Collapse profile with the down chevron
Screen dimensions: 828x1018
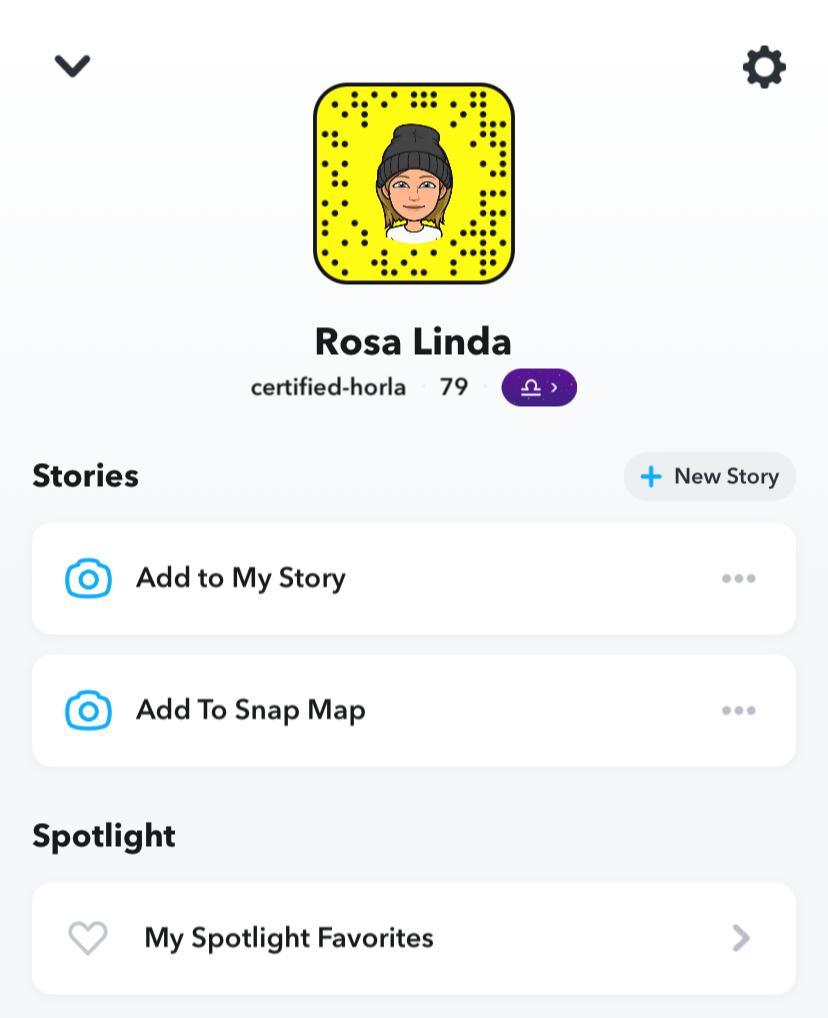(72, 66)
